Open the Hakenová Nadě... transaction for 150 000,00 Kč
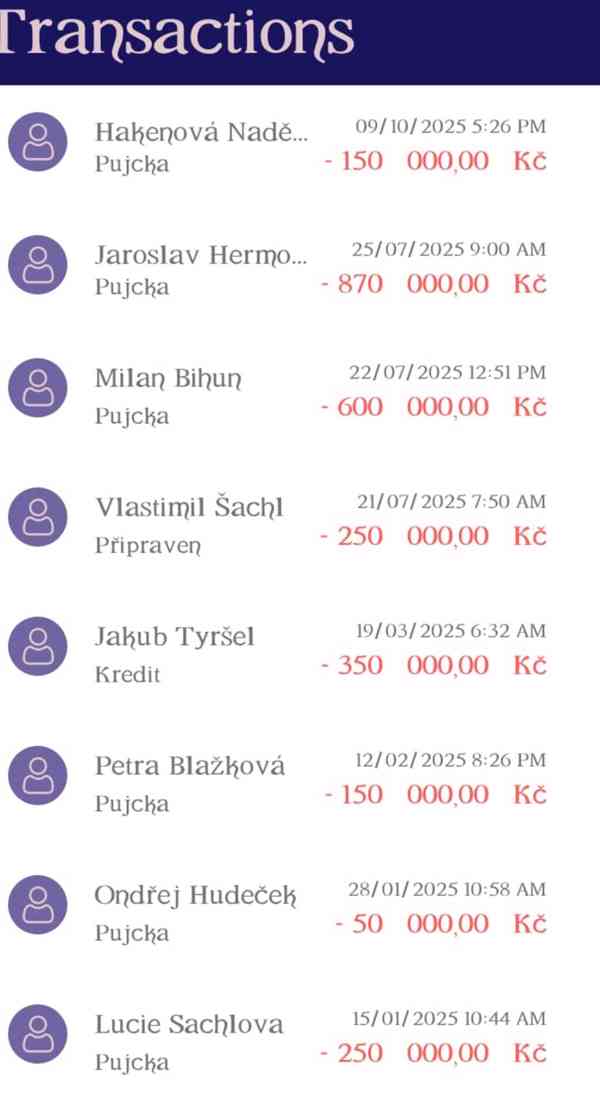Image resolution: width=600 pixels, height=1113 pixels. tap(300, 145)
